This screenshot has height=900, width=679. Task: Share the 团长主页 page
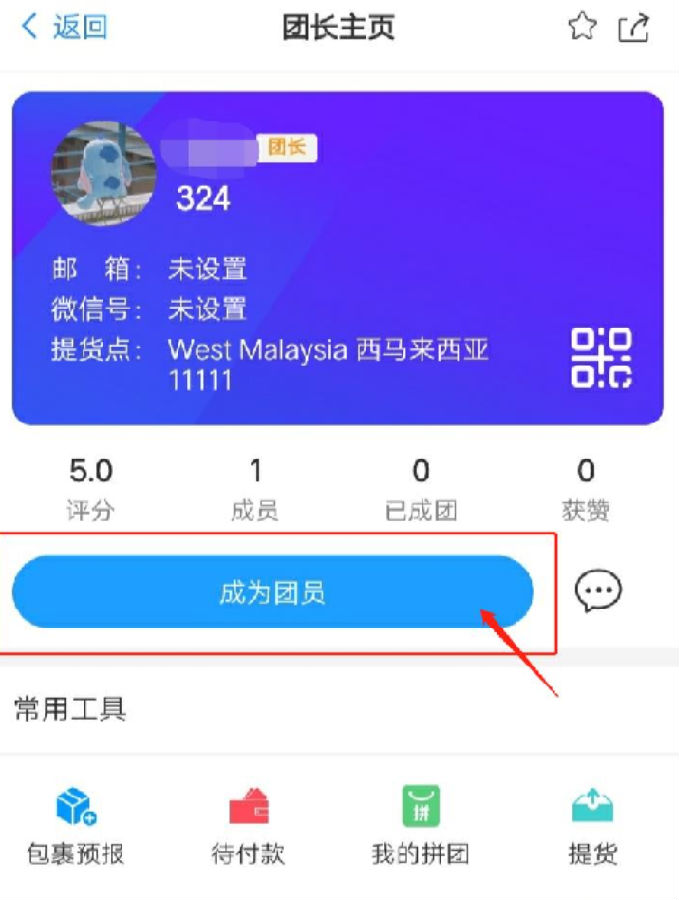tap(634, 28)
